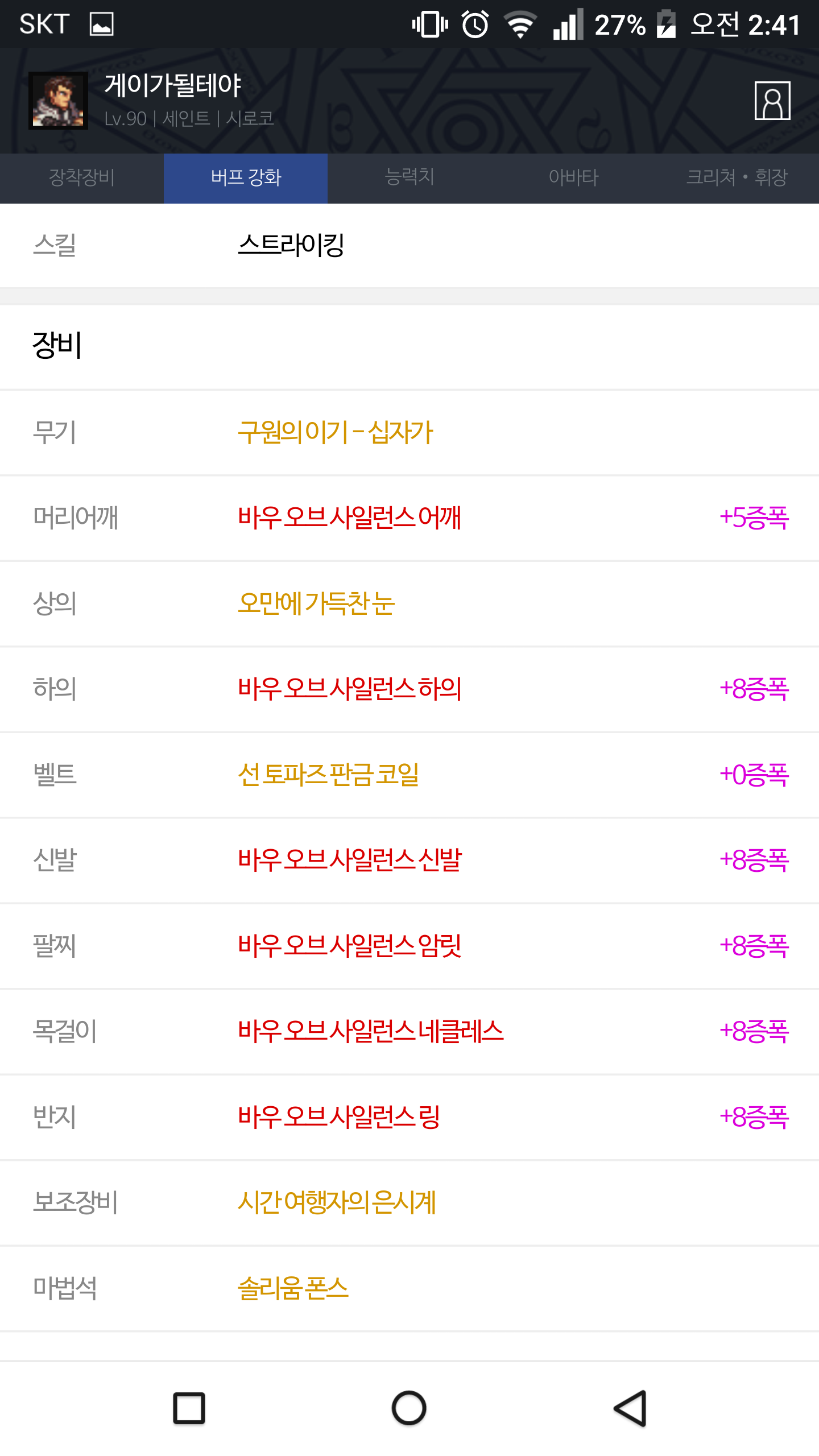Go back with the system back button

pos(630,1408)
